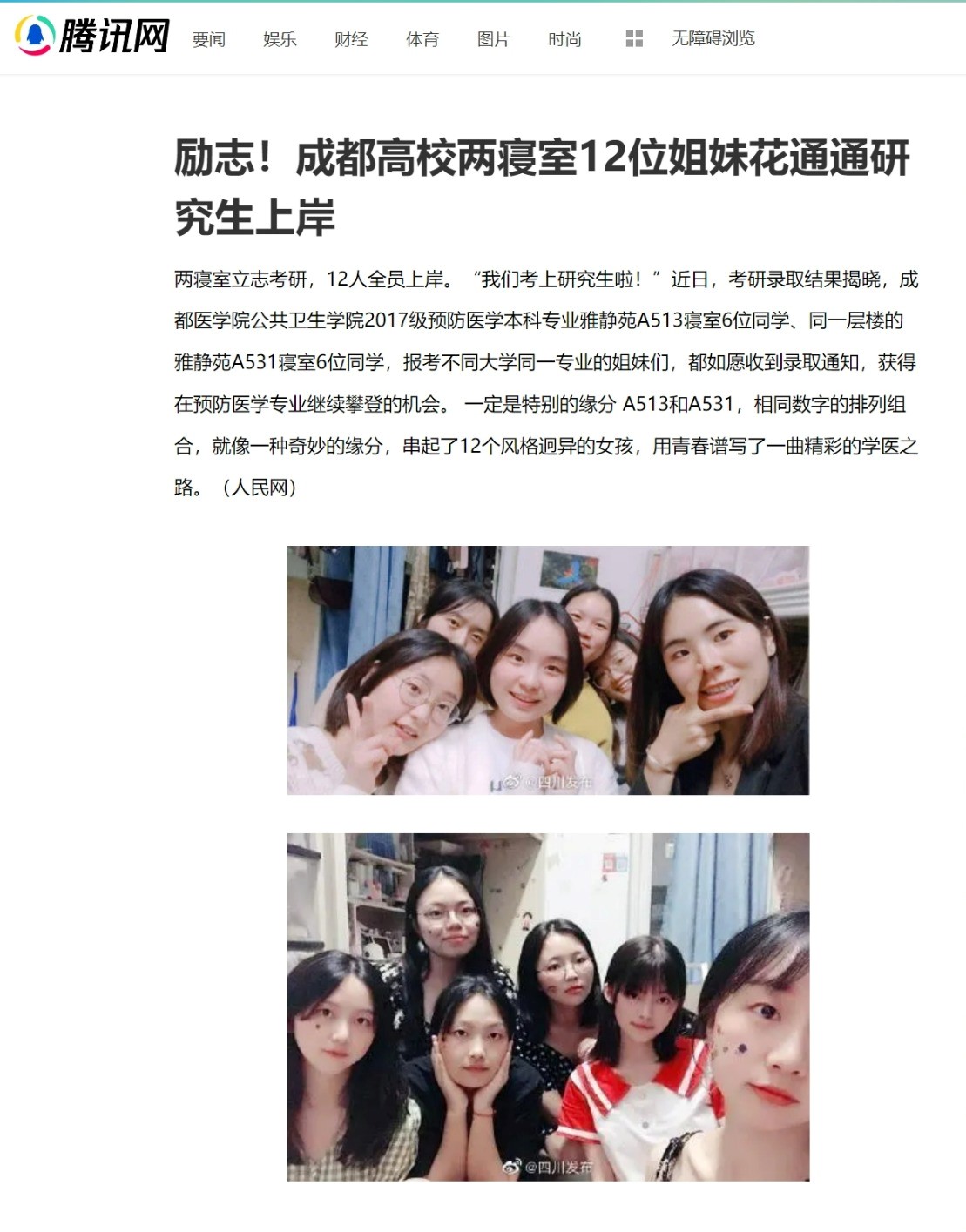Viewport: 966px width, 1232px height.
Task: Open the 时尚 channel
Action: click(x=564, y=39)
